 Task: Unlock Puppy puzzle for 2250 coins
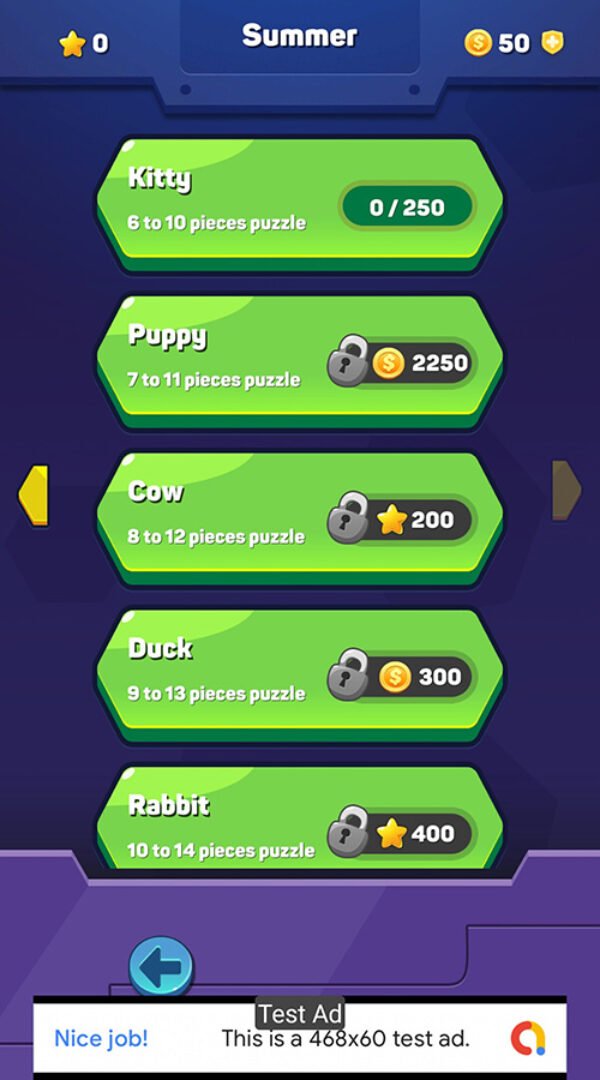click(x=402, y=363)
